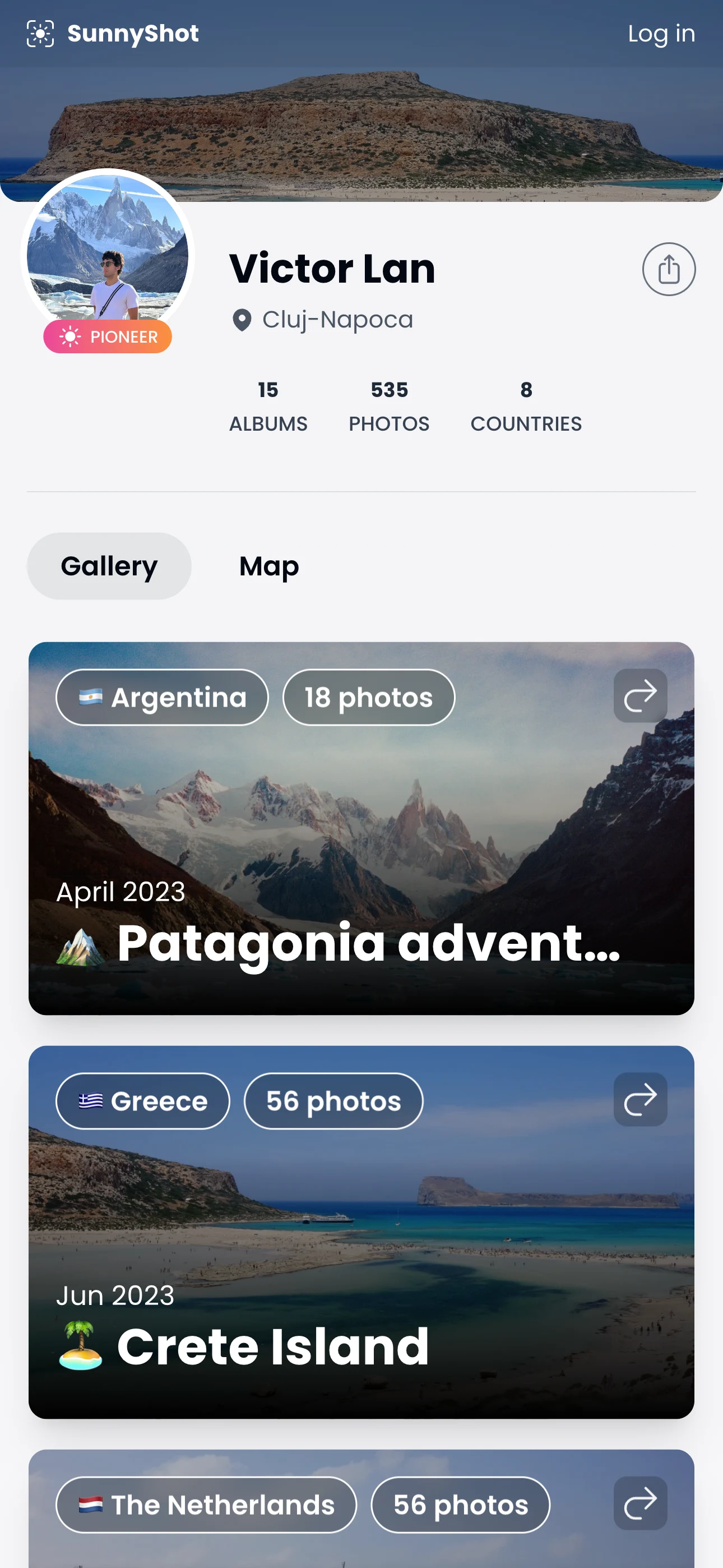View Victor Lan's profile picture
Viewport: 723px width, 1568px height.
pyautogui.click(x=107, y=250)
